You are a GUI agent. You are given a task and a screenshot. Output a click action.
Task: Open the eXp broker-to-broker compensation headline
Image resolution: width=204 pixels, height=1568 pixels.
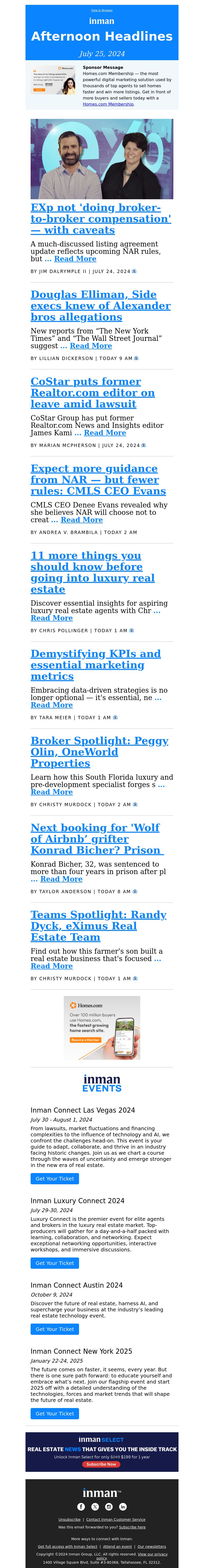pyautogui.click(x=100, y=219)
